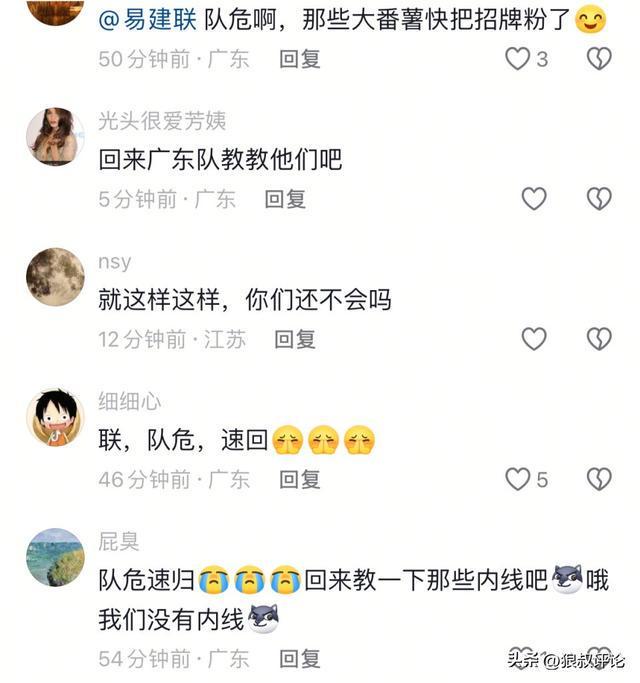
Task: Reply to 光头很爱芳姨's comment
Action: (x=285, y=199)
